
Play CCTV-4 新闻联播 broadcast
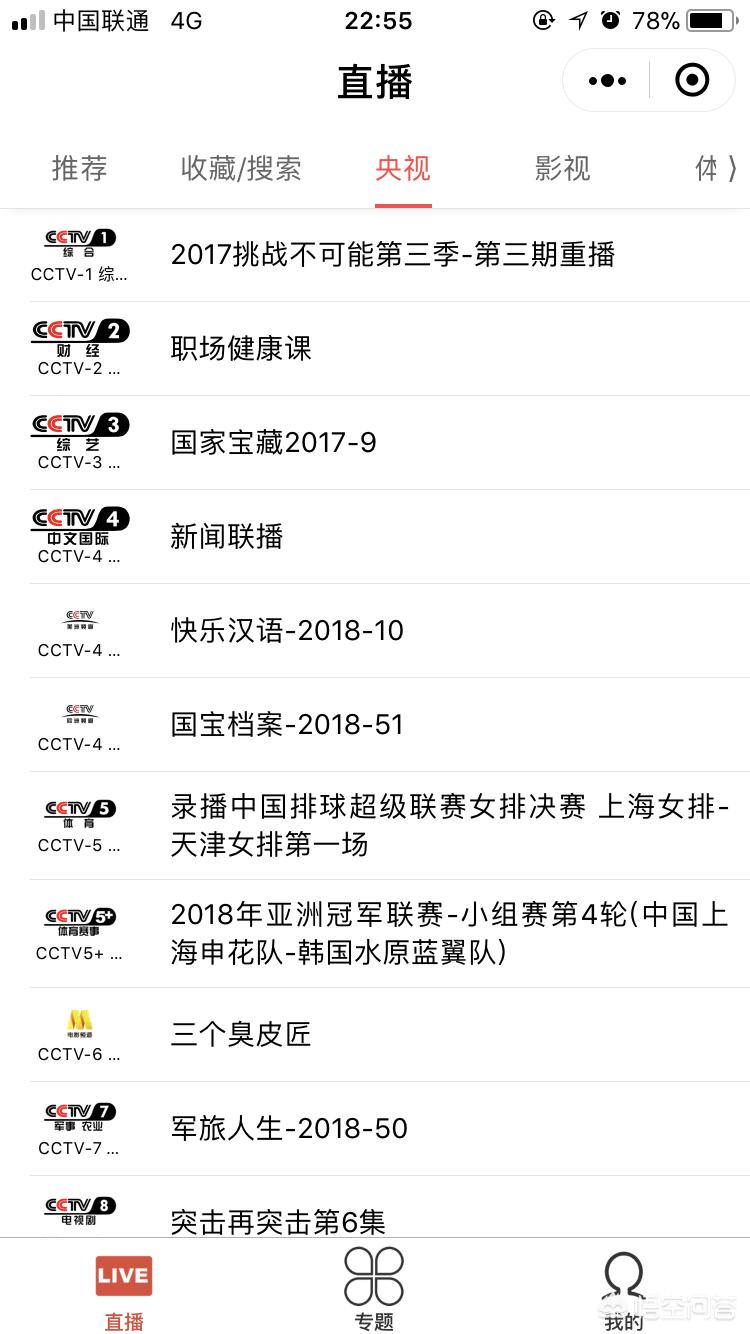[x=375, y=537]
